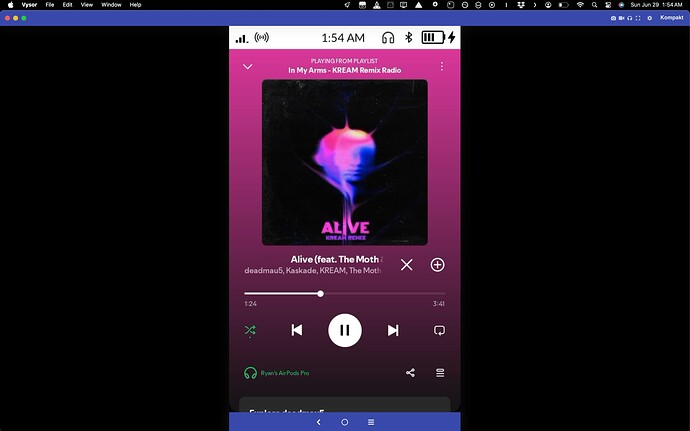The image size is (690, 431).
Task: Collapse the now playing screen
Action: (248, 67)
